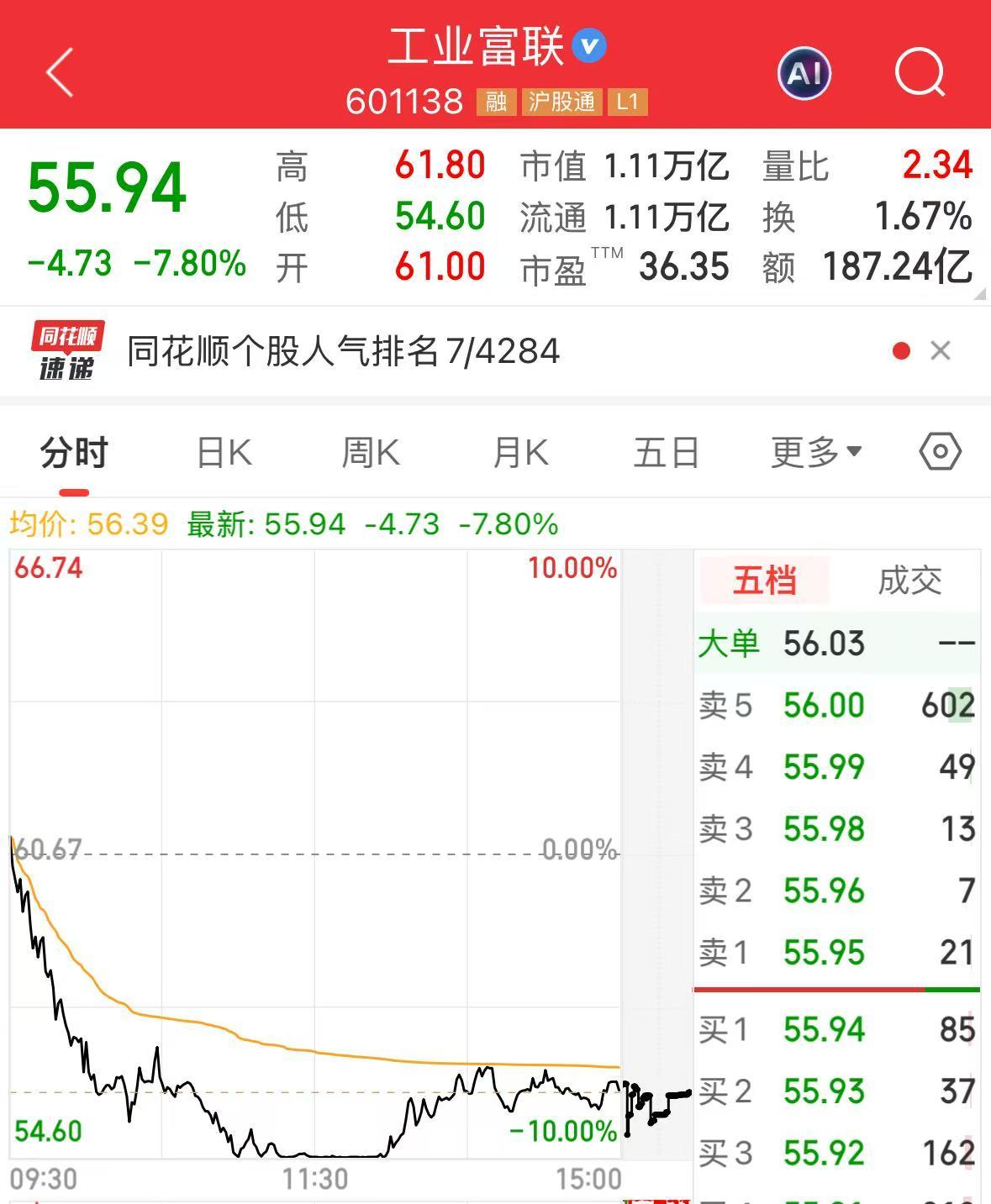Open the AI assistant icon
The image size is (991, 1204).
click(x=804, y=73)
